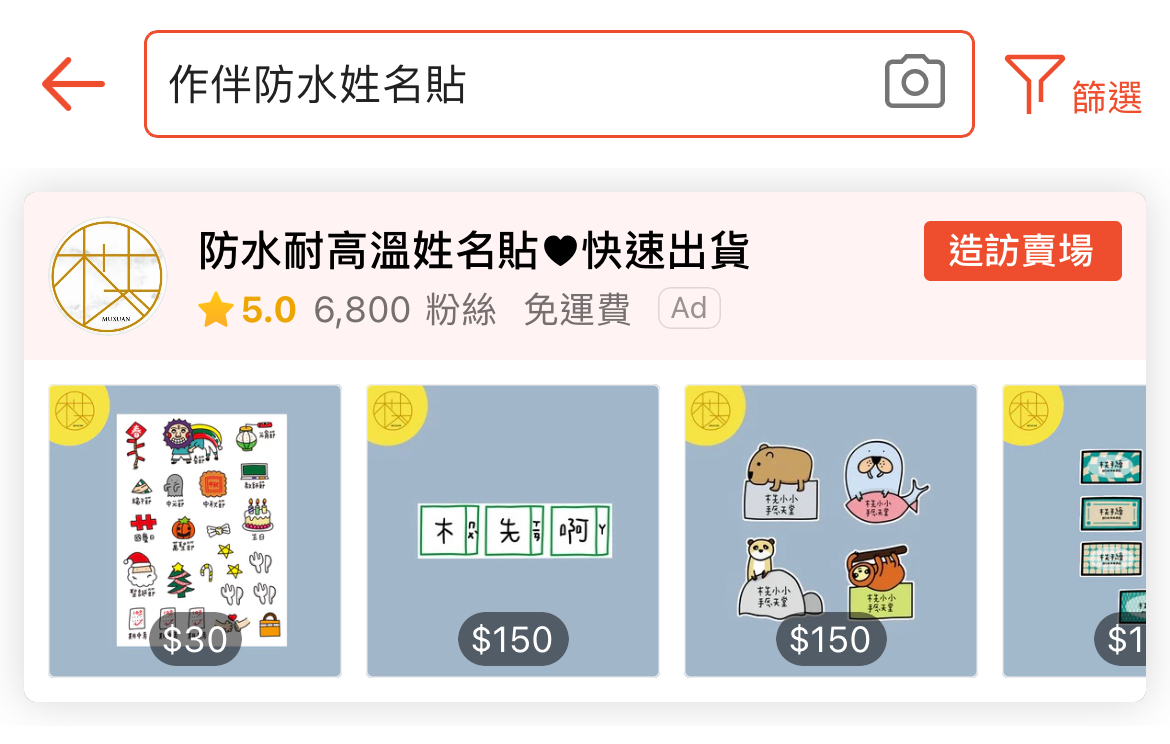Image resolution: width=1170 pixels, height=744 pixels.
Task: View the $150 green name label product
Action: pos(513,530)
